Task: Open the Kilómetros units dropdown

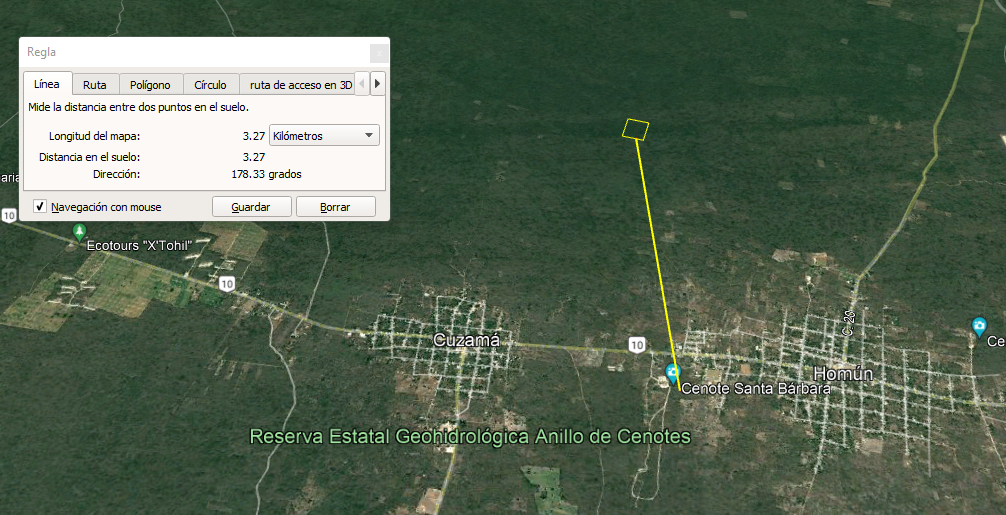Action: click(325, 135)
